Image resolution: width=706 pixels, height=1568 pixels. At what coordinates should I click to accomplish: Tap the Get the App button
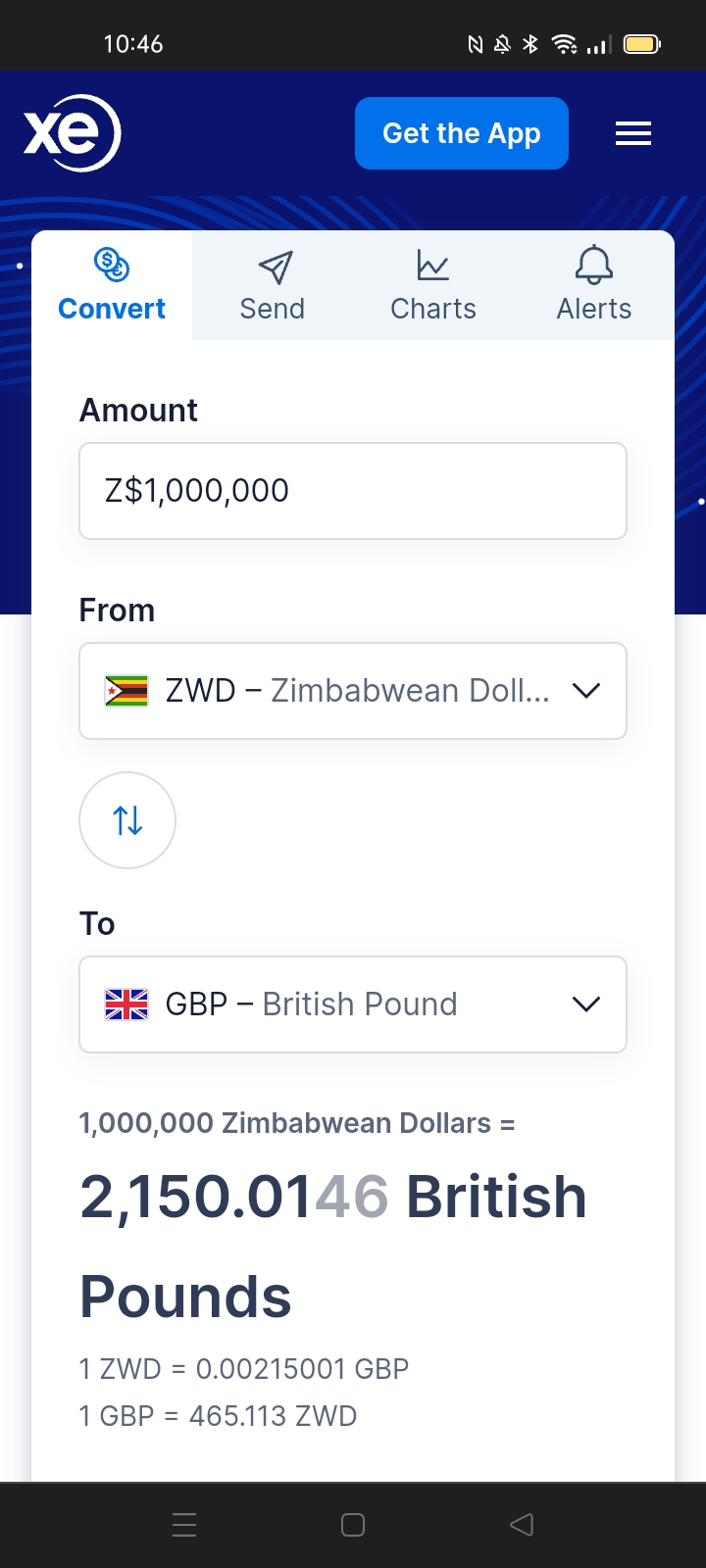coord(461,133)
